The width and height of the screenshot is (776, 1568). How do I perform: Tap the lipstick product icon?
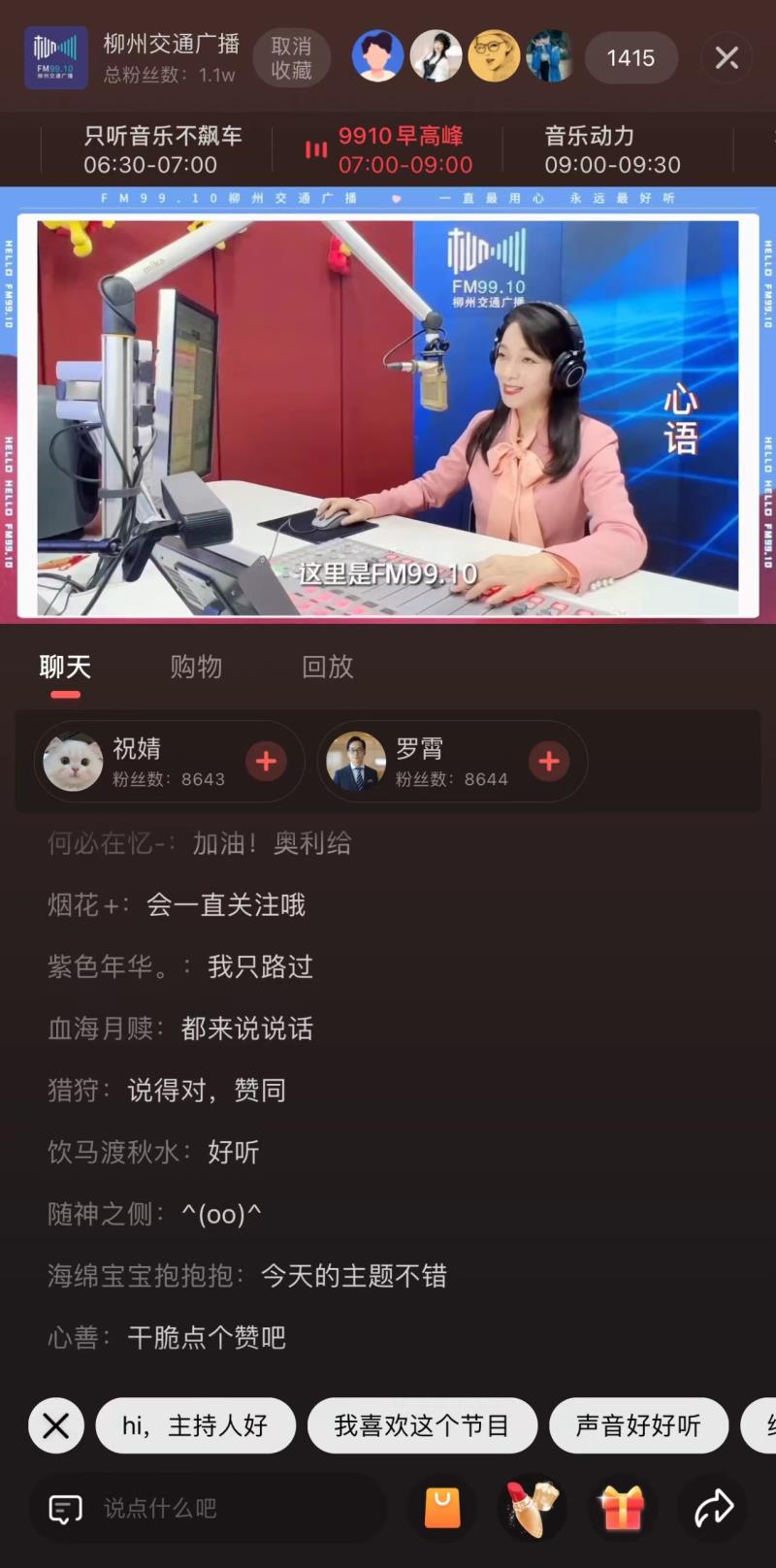[532, 1508]
